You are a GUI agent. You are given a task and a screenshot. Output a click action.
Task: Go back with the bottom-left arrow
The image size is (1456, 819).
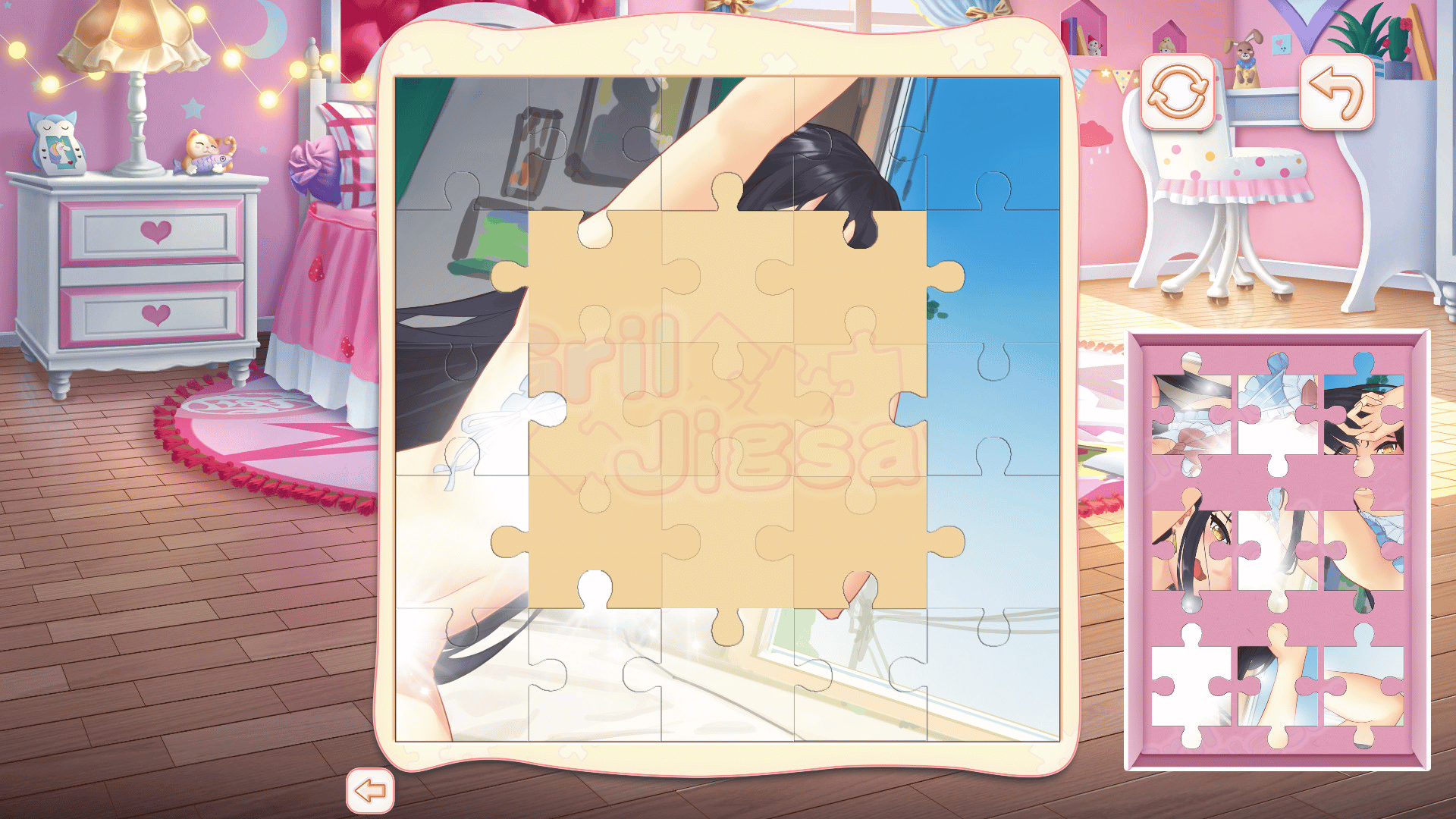pyautogui.click(x=370, y=791)
